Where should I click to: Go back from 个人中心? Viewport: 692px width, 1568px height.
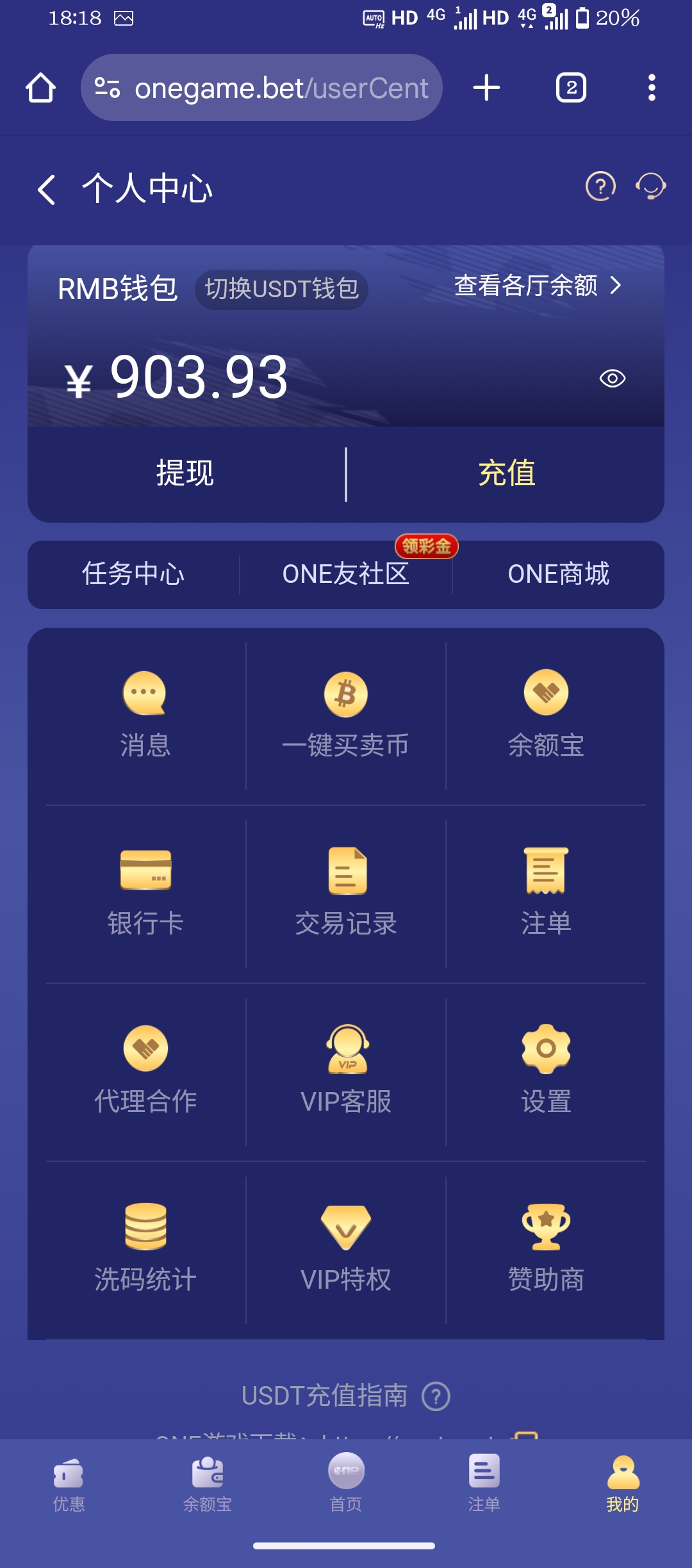pyautogui.click(x=46, y=190)
